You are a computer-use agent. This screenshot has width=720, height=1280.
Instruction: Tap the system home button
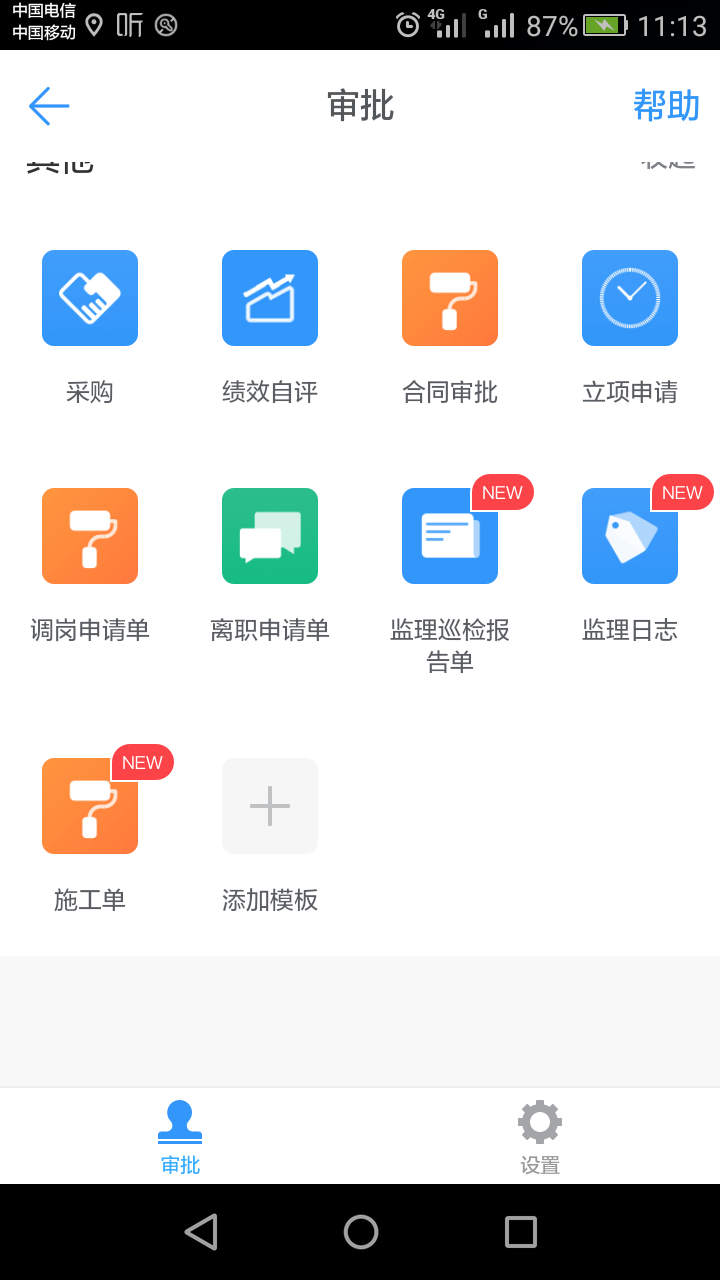[361, 1232]
